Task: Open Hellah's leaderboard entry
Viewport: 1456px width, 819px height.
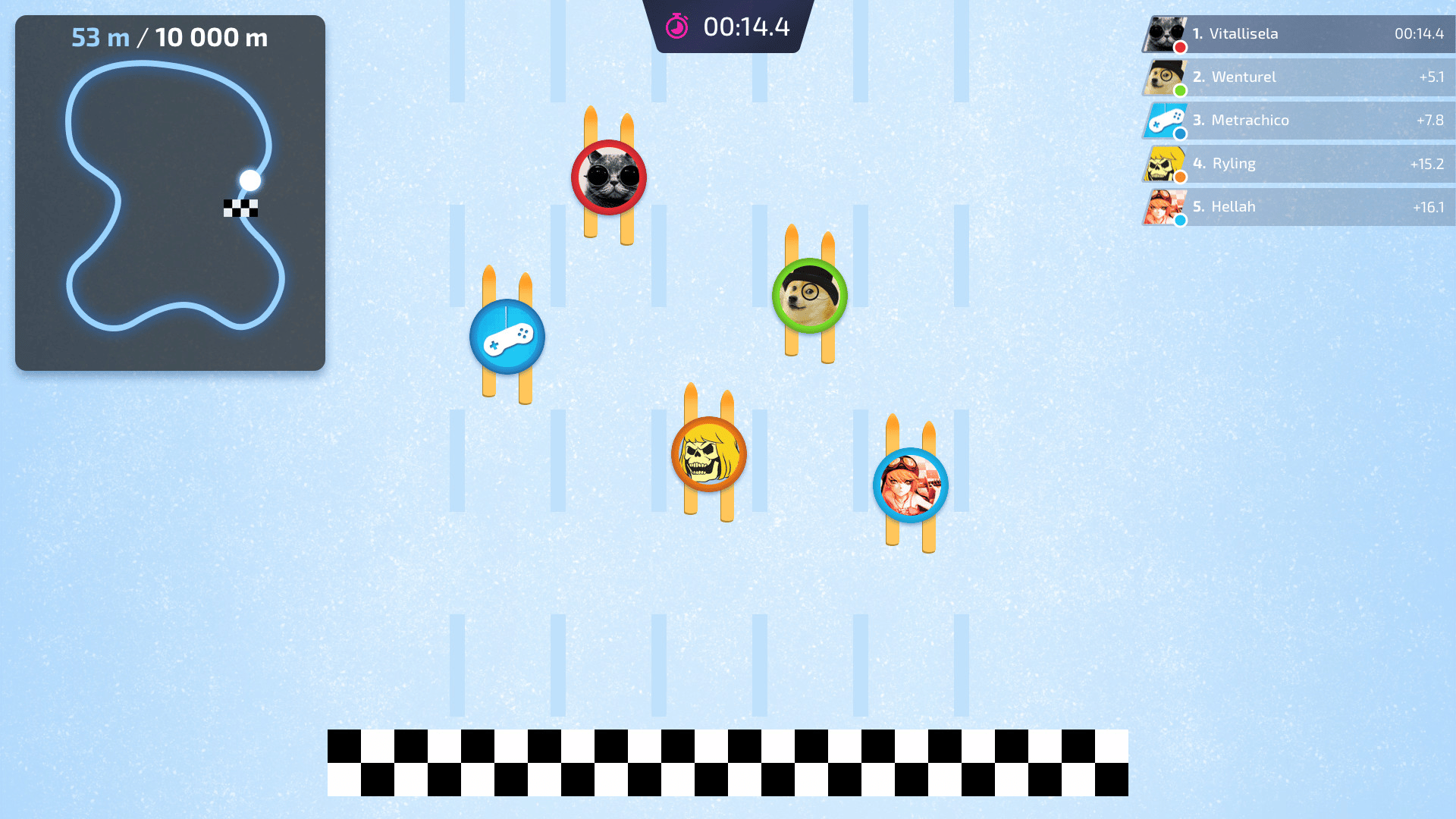Action: tap(1298, 207)
